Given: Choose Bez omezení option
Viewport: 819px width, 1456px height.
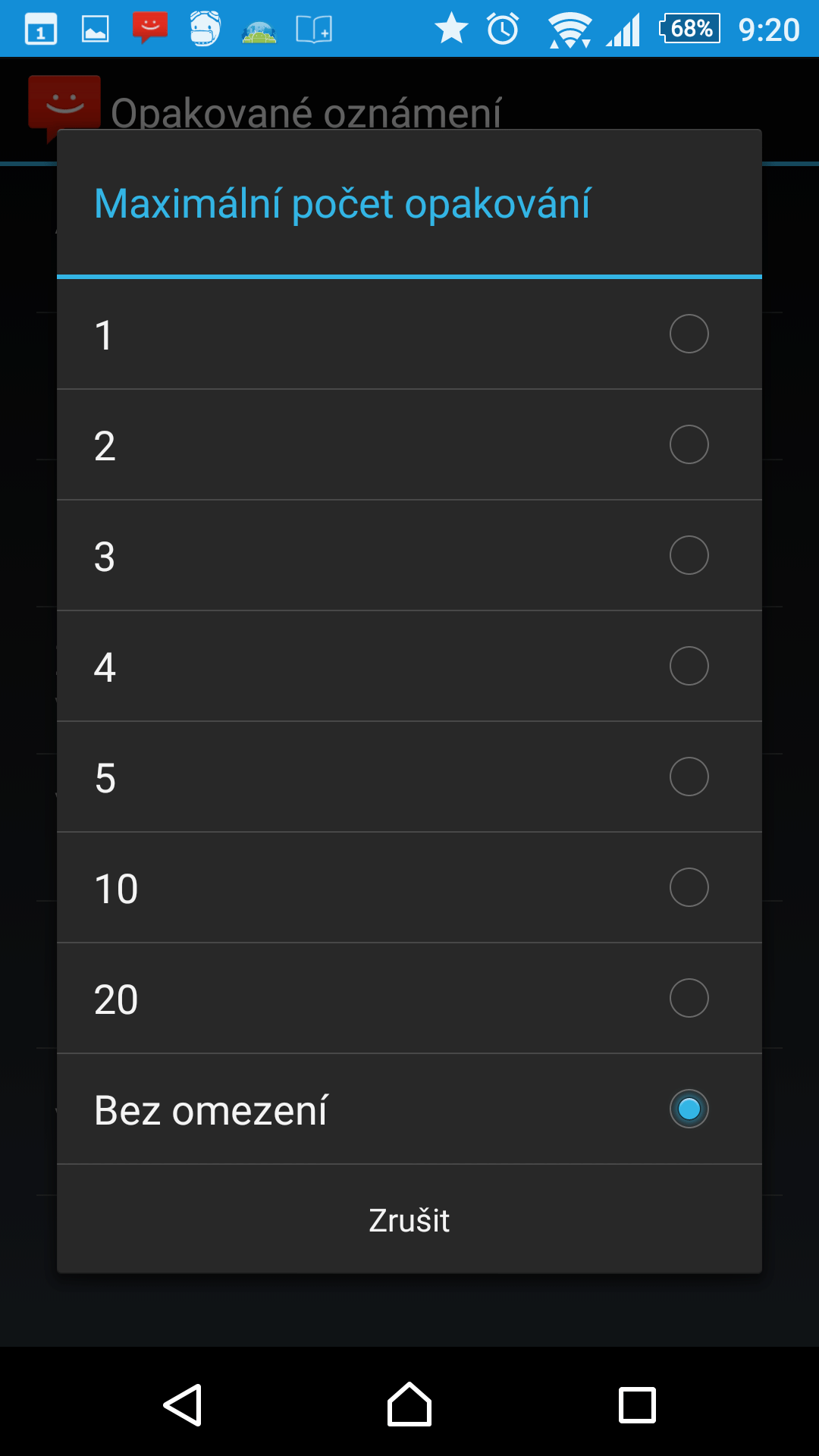Looking at the screenshot, I should pos(409,1109).
